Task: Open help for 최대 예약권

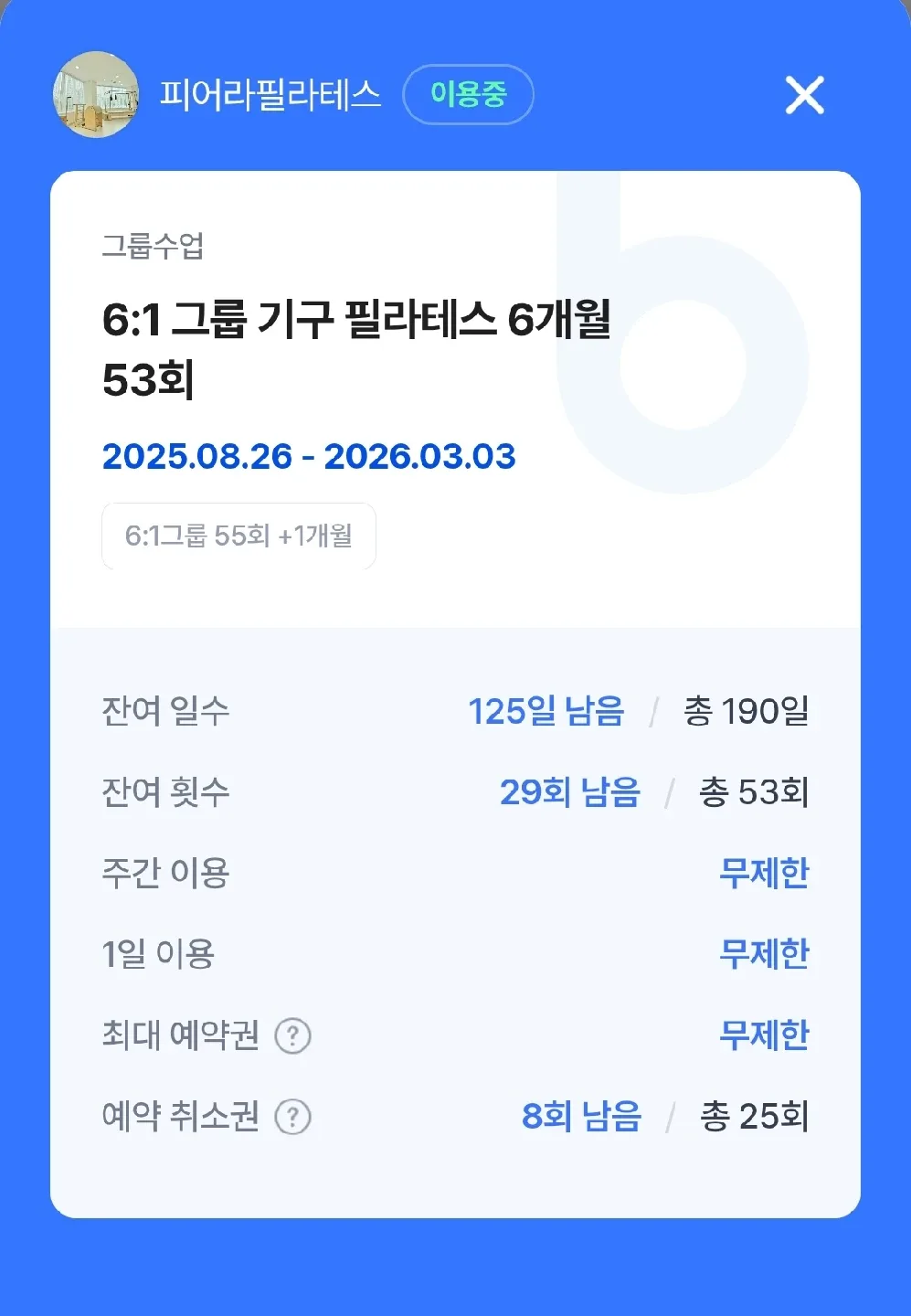Action: pos(293,1036)
